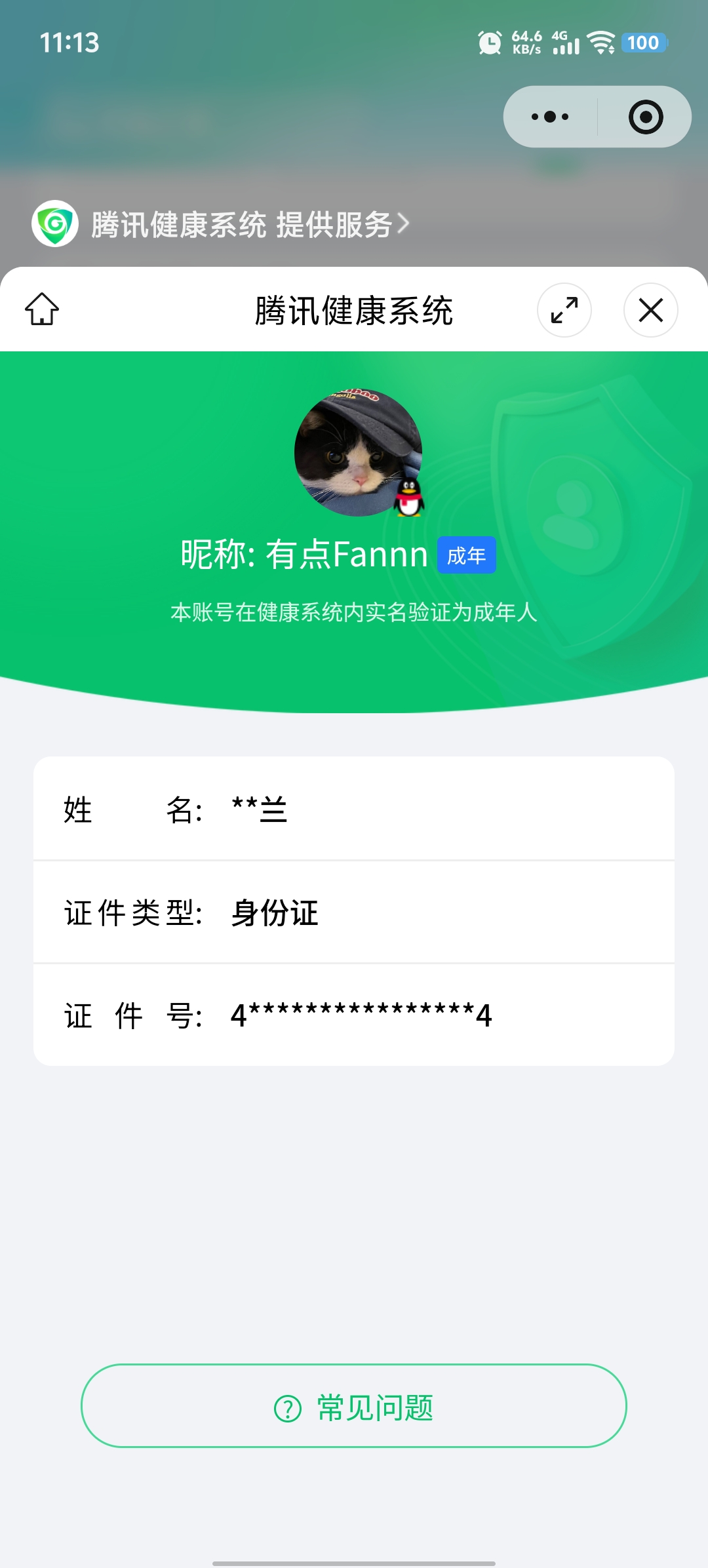The height and width of the screenshot is (1568, 708).
Task: Go to home via the house icon
Action: pyautogui.click(x=42, y=309)
